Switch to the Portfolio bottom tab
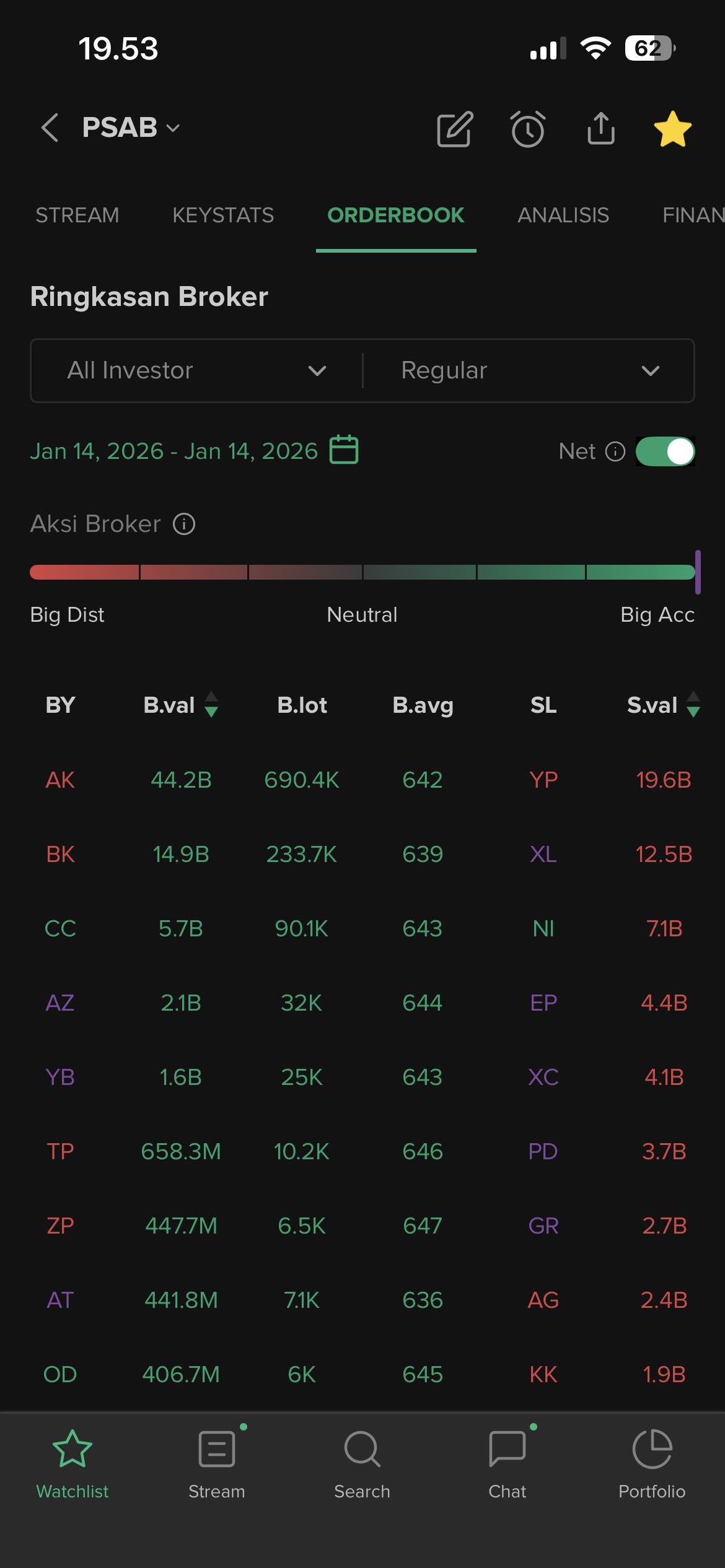 pyautogui.click(x=652, y=1464)
